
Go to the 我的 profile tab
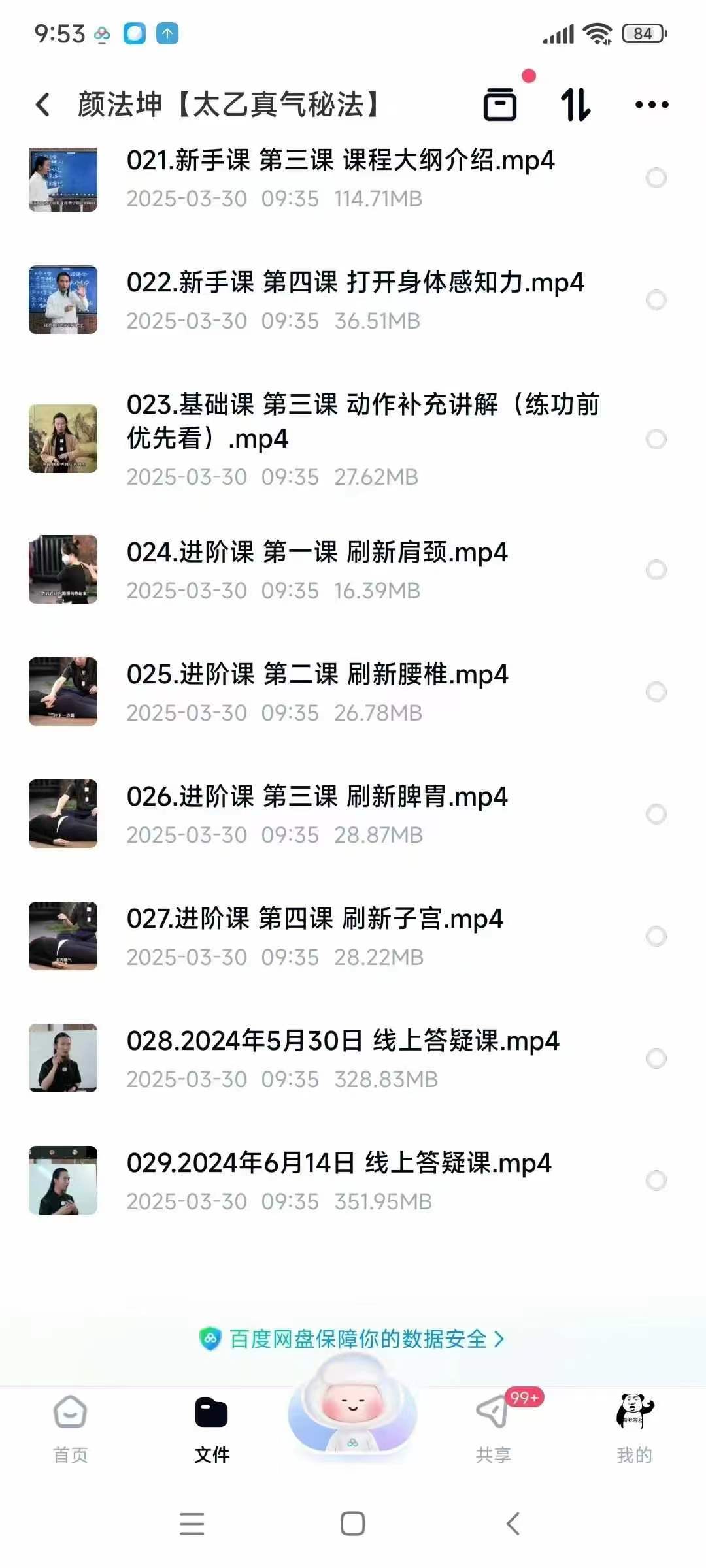[634, 1428]
